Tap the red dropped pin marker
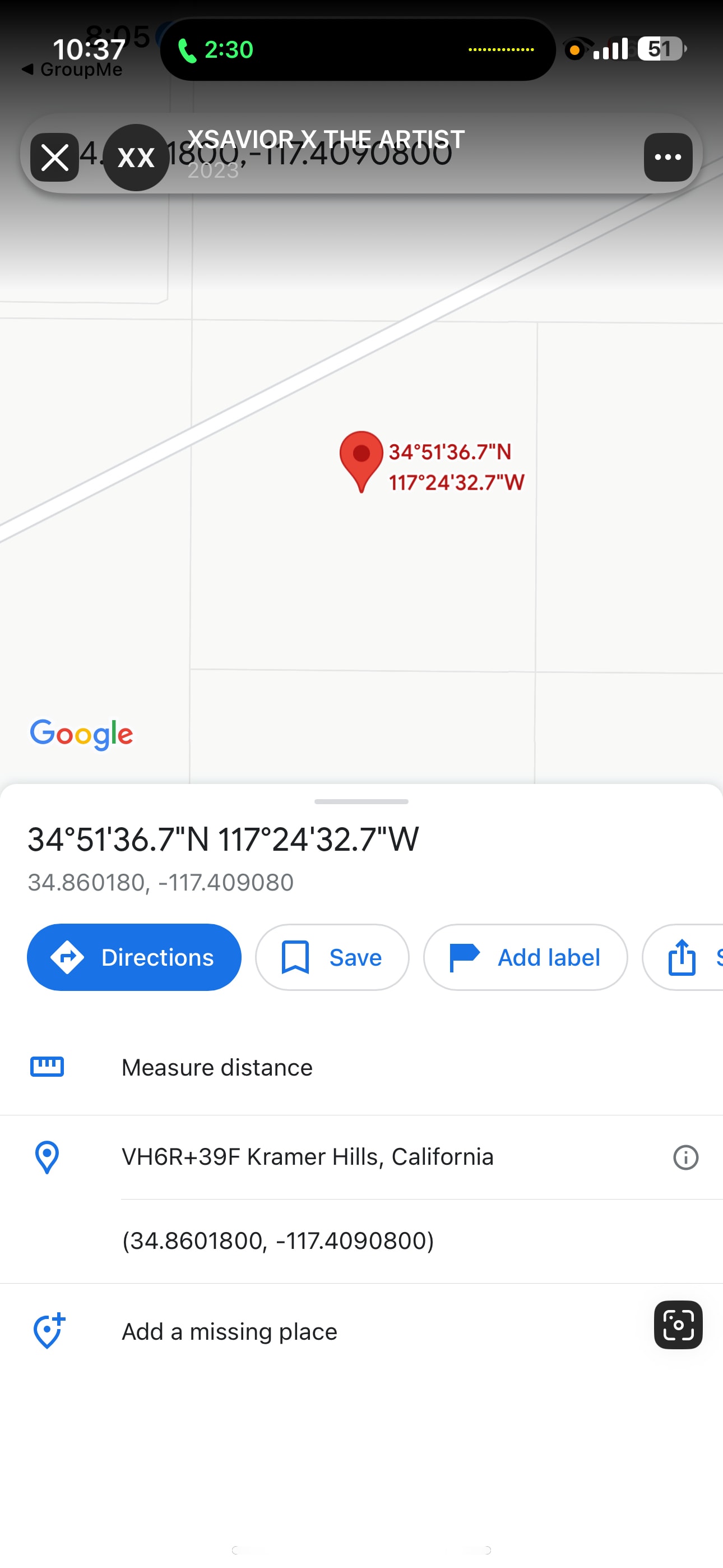The image size is (723, 1568). (361, 458)
